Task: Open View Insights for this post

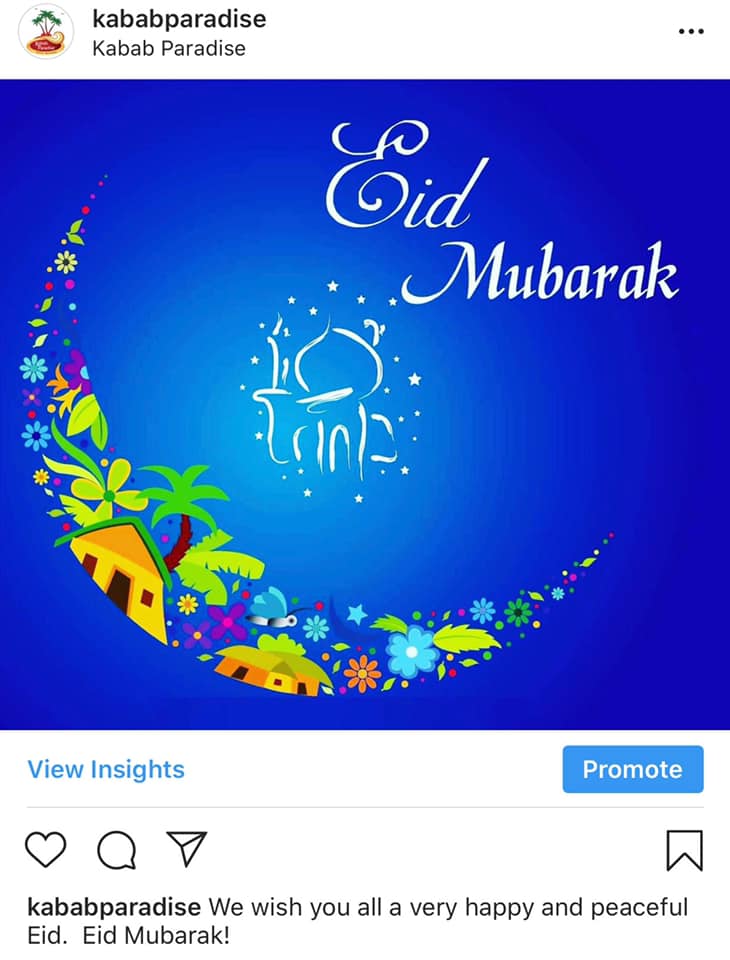Action: [106, 770]
